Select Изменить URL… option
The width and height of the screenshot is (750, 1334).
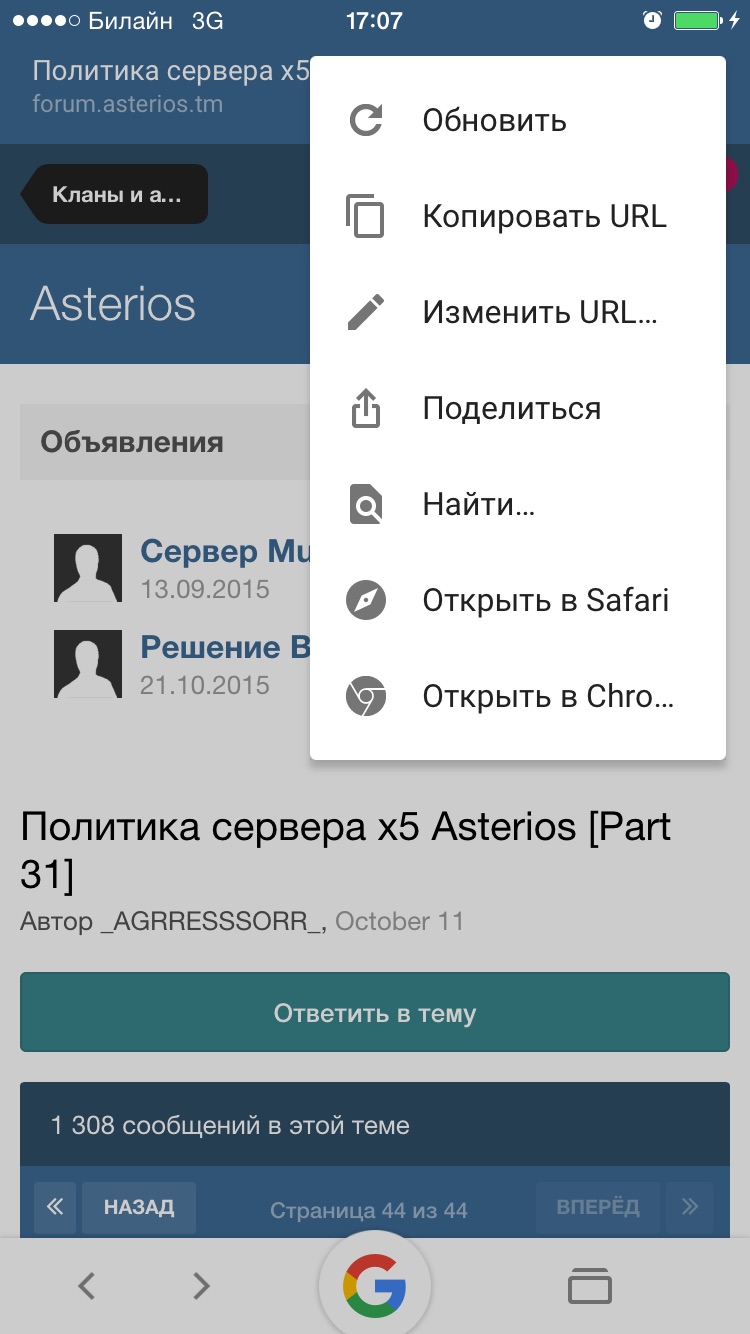(x=517, y=313)
